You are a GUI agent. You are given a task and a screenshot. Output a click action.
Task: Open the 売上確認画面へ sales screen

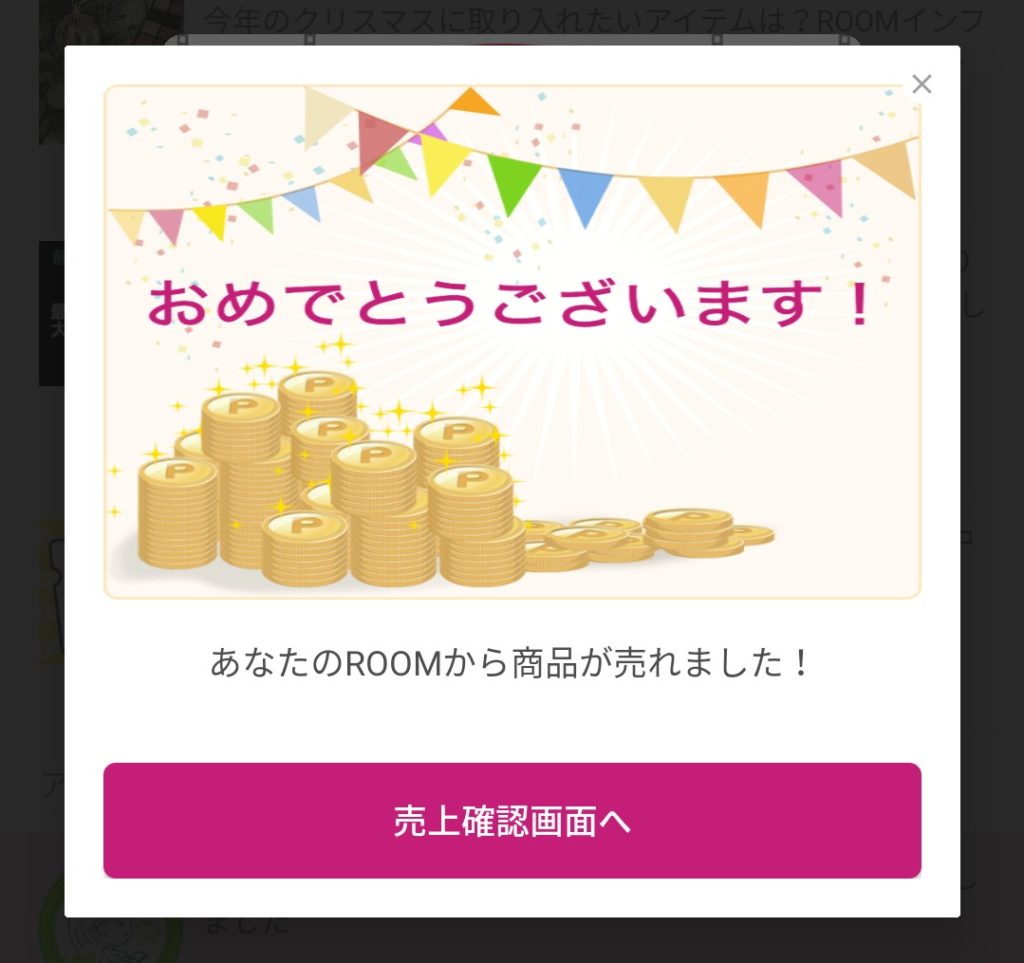[x=512, y=821]
